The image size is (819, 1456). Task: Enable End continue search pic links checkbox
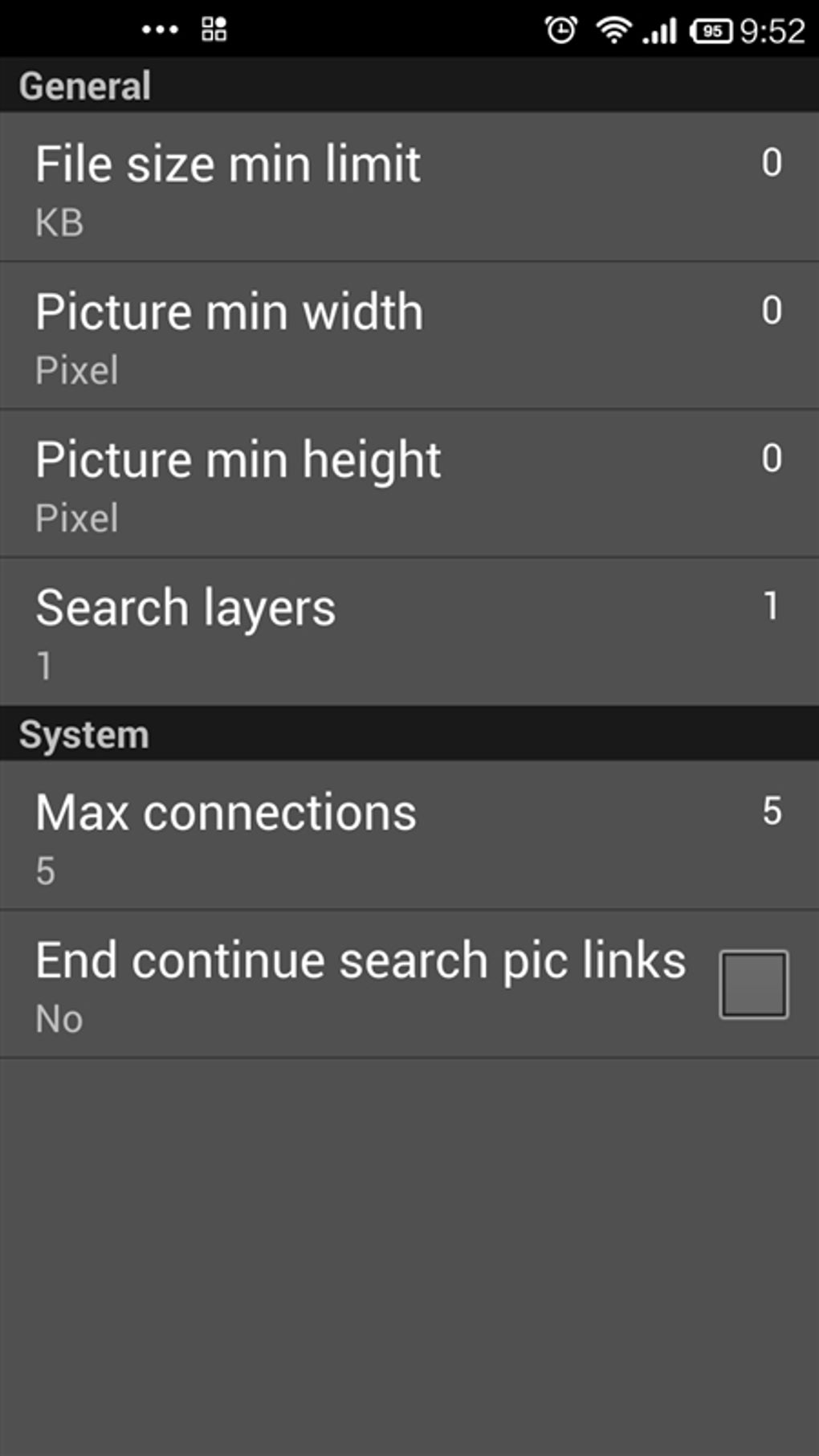[753, 984]
